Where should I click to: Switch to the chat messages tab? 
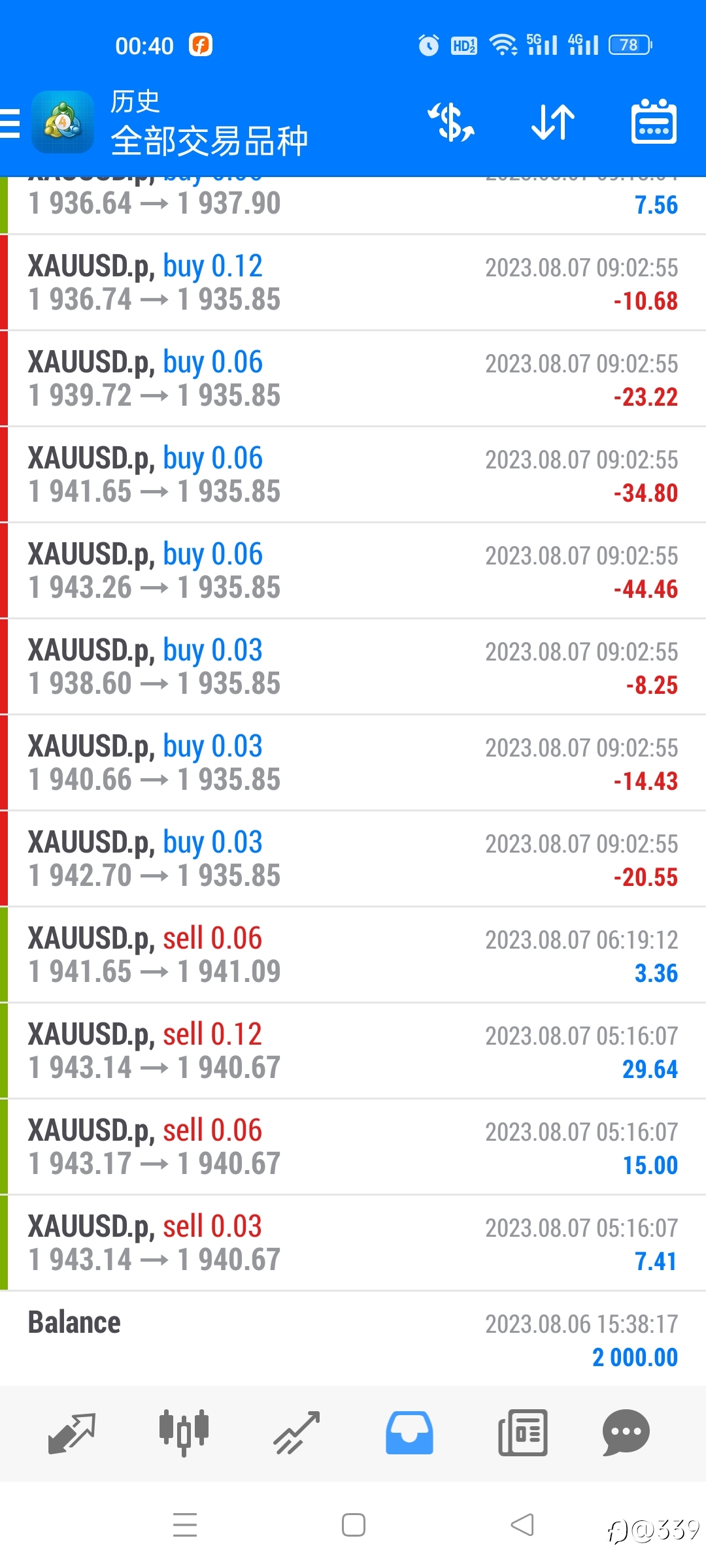click(x=626, y=1433)
